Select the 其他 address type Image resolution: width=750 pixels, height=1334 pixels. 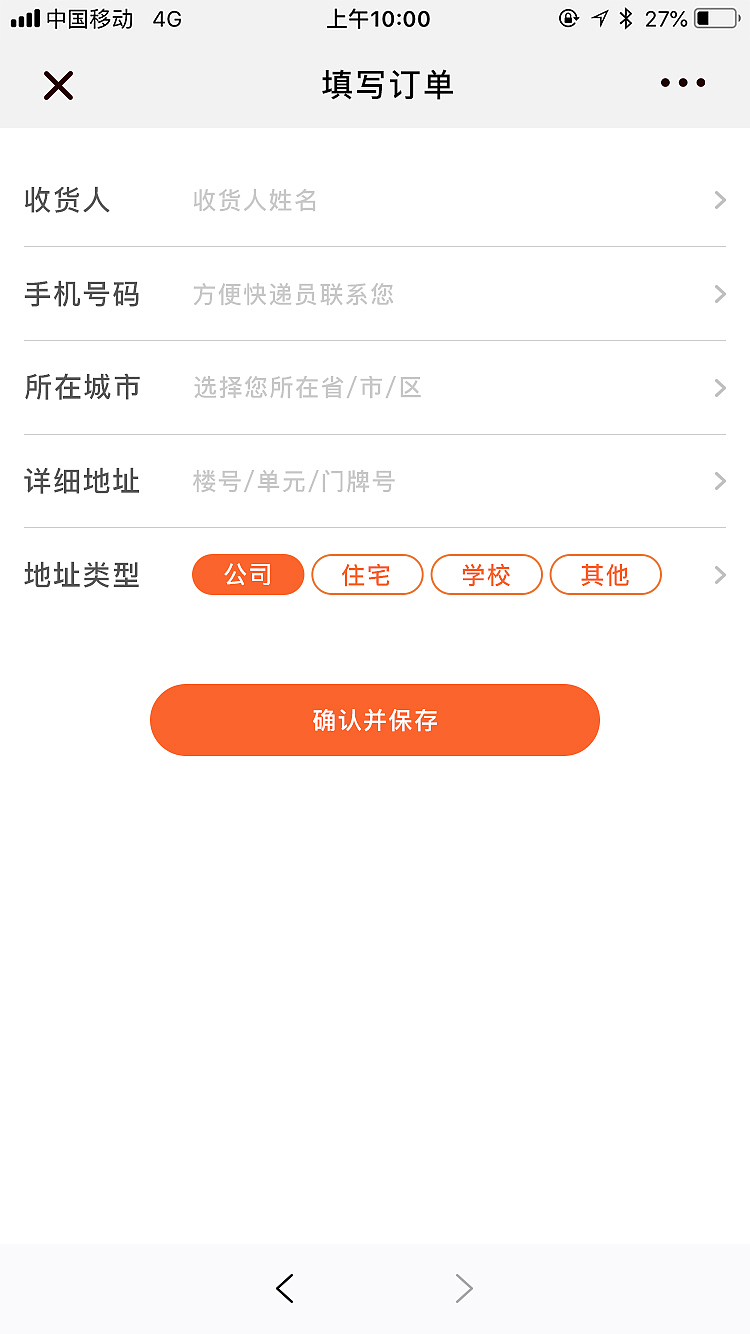point(605,575)
